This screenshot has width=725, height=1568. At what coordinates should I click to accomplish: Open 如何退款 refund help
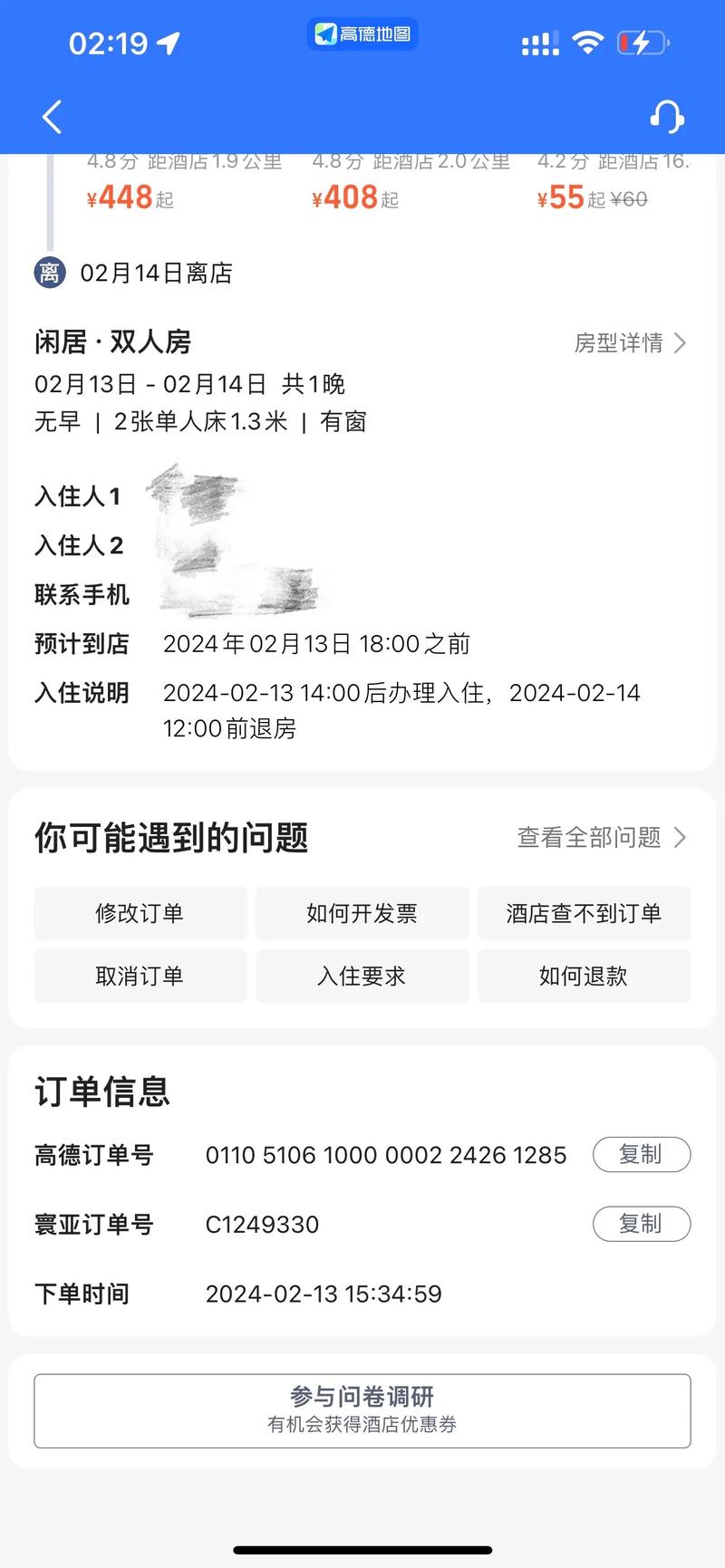click(584, 976)
